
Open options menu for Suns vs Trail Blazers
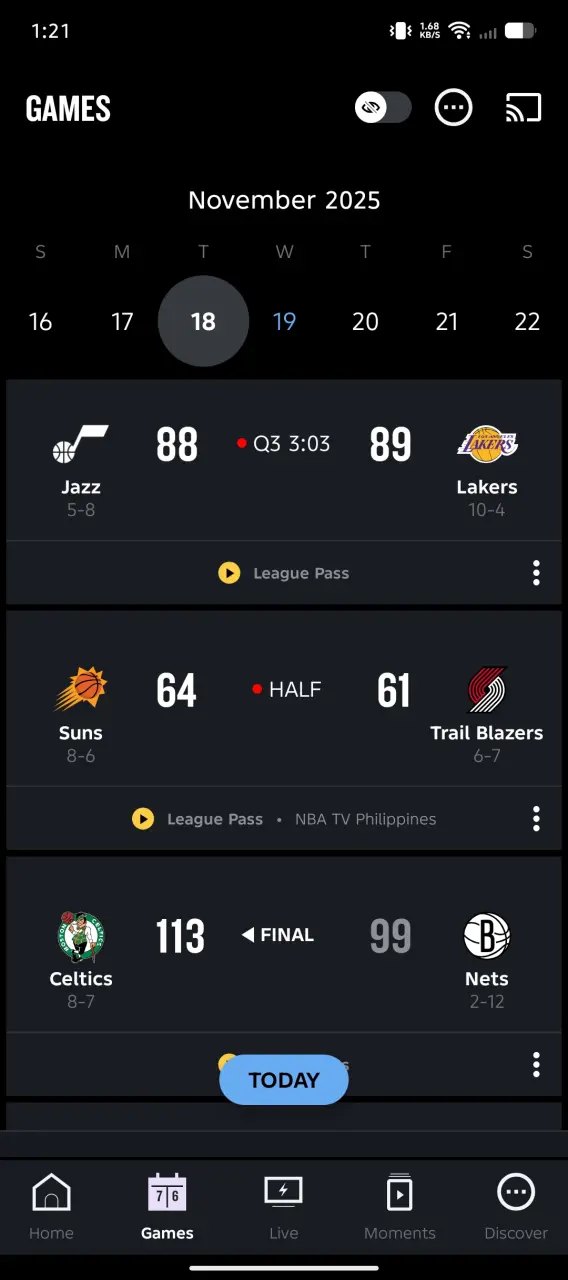coord(536,819)
